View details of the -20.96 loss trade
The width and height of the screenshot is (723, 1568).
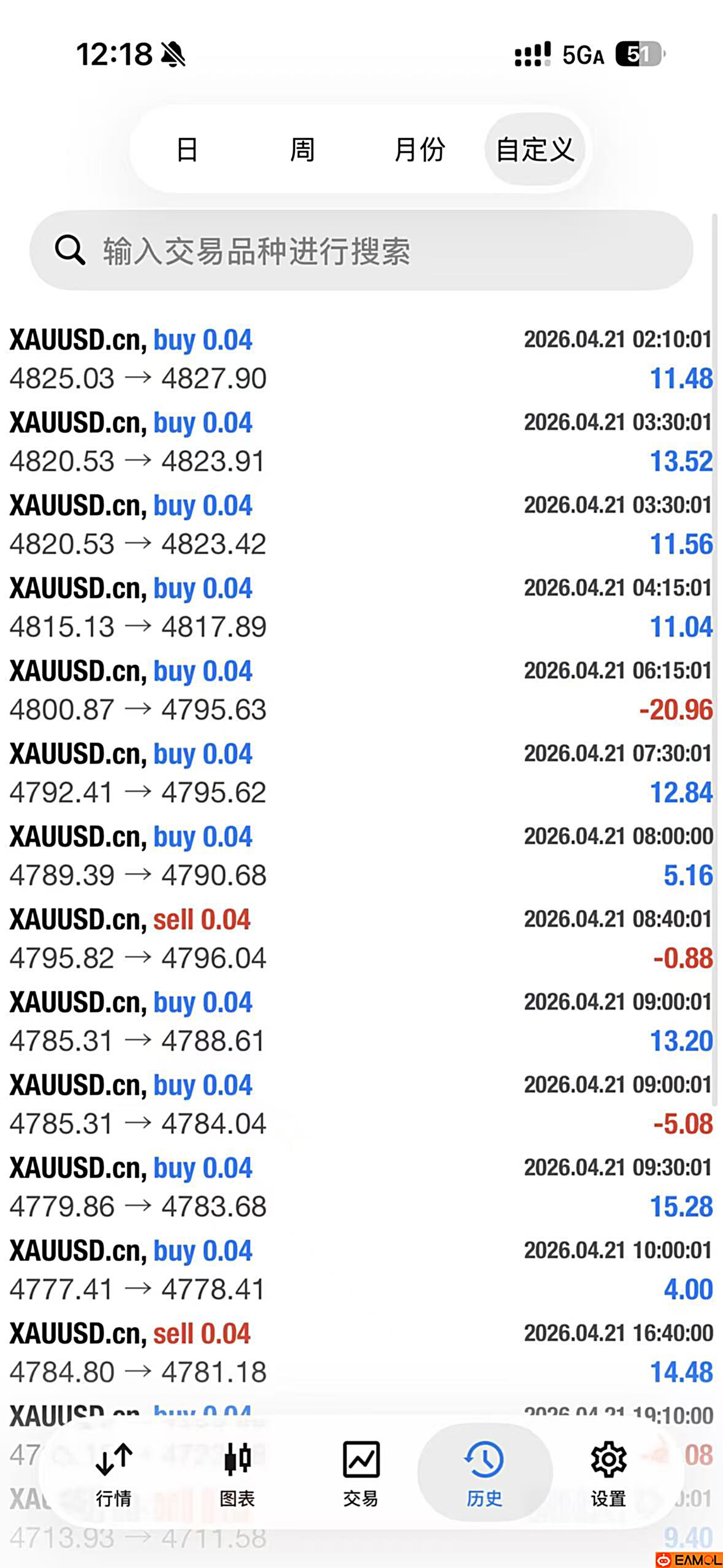click(361, 691)
